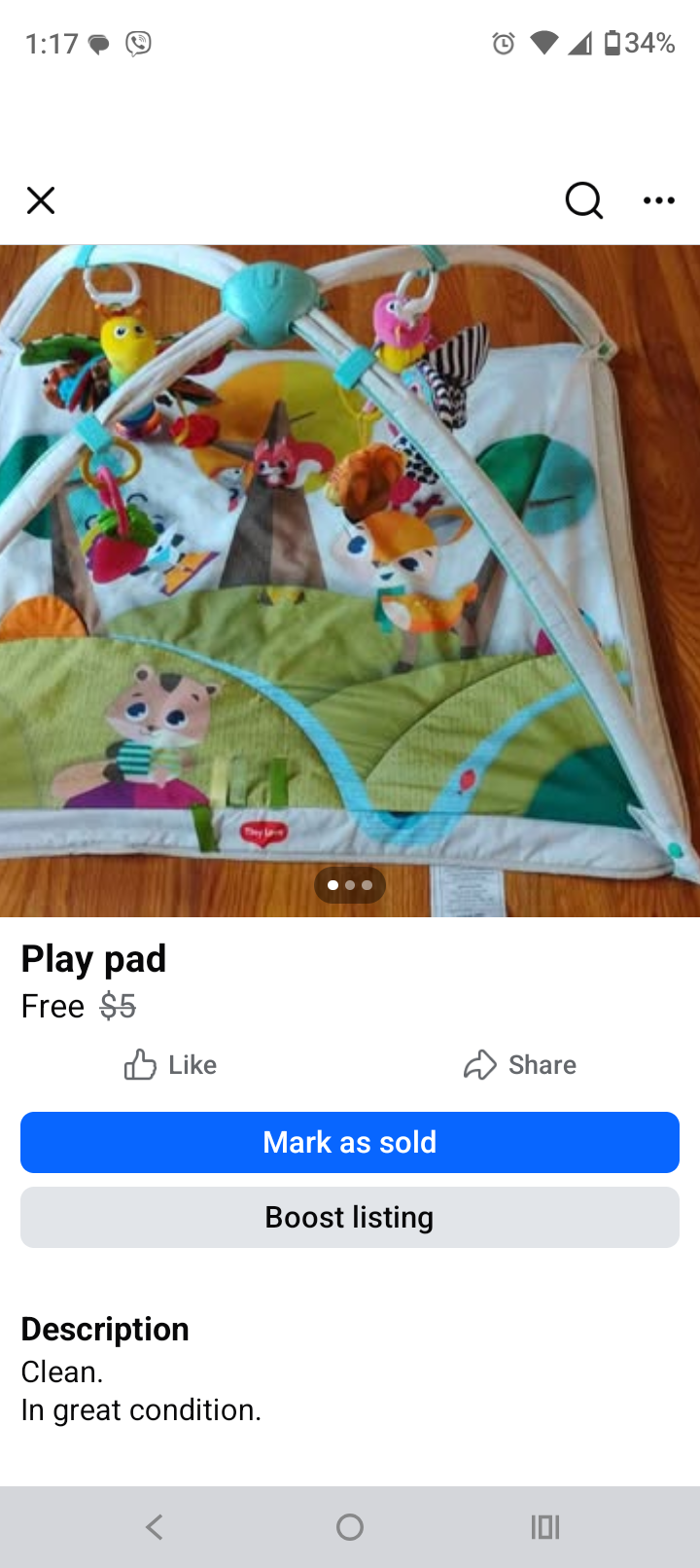Screen dimensions: 700x1568
Task: Open the three-dot overflow menu
Action: pos(658,200)
